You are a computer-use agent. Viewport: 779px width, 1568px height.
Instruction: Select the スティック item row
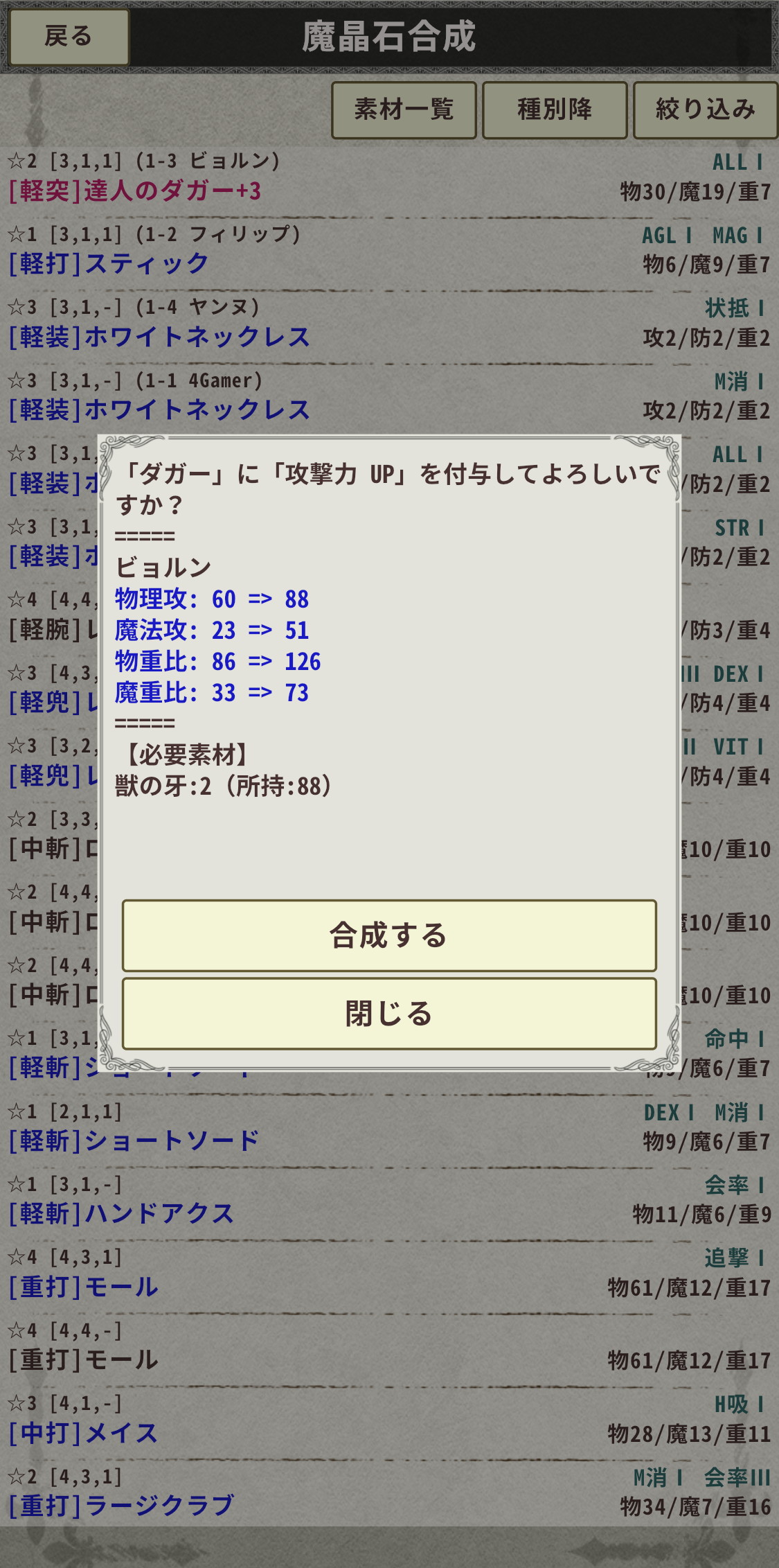tap(389, 250)
